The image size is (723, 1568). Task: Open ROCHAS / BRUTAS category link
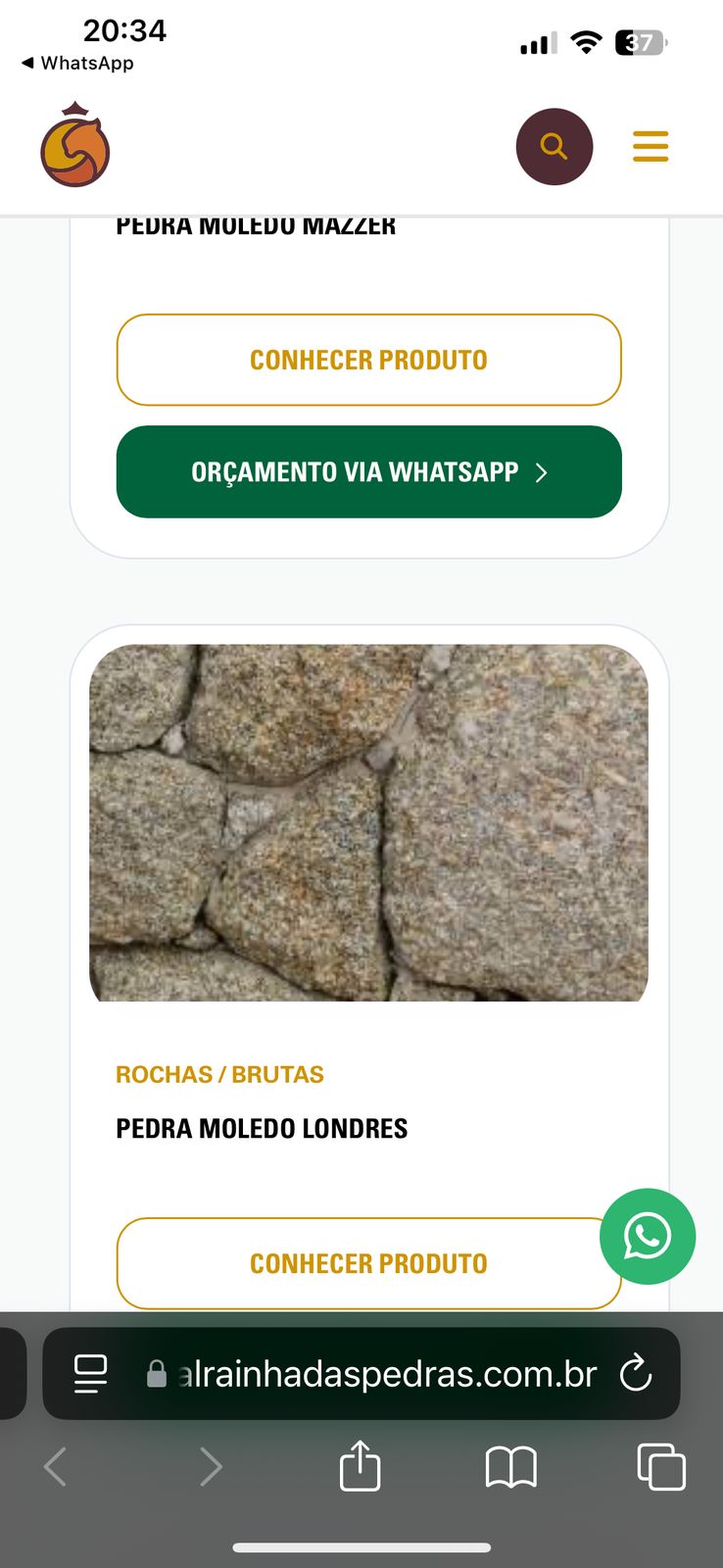[x=219, y=1074]
